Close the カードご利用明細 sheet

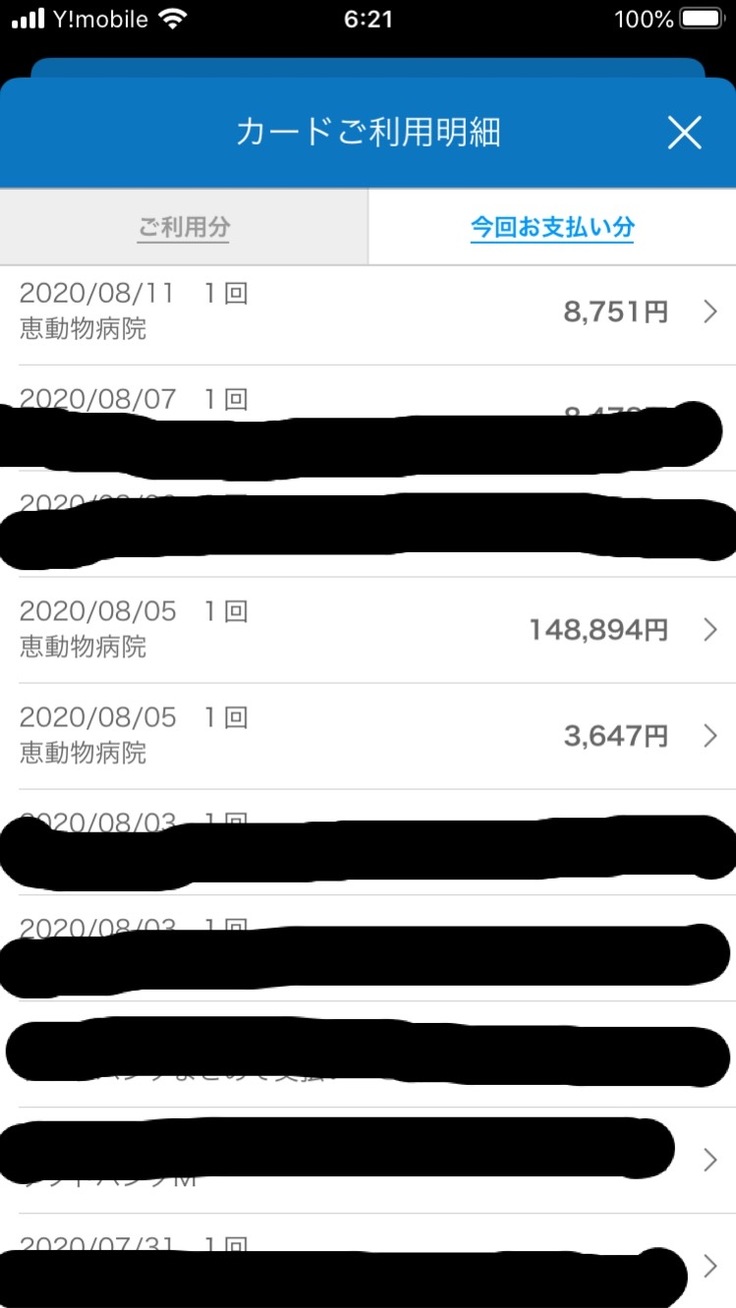coord(684,133)
